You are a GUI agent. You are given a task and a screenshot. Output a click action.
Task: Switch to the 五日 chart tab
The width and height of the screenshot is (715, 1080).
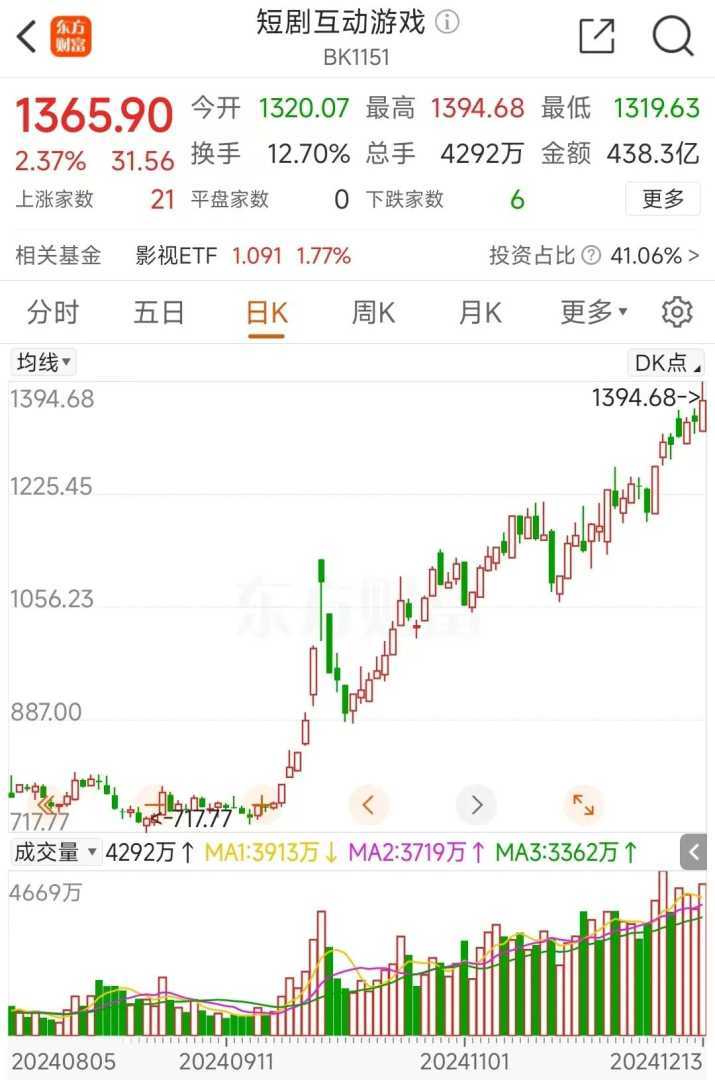click(x=159, y=313)
